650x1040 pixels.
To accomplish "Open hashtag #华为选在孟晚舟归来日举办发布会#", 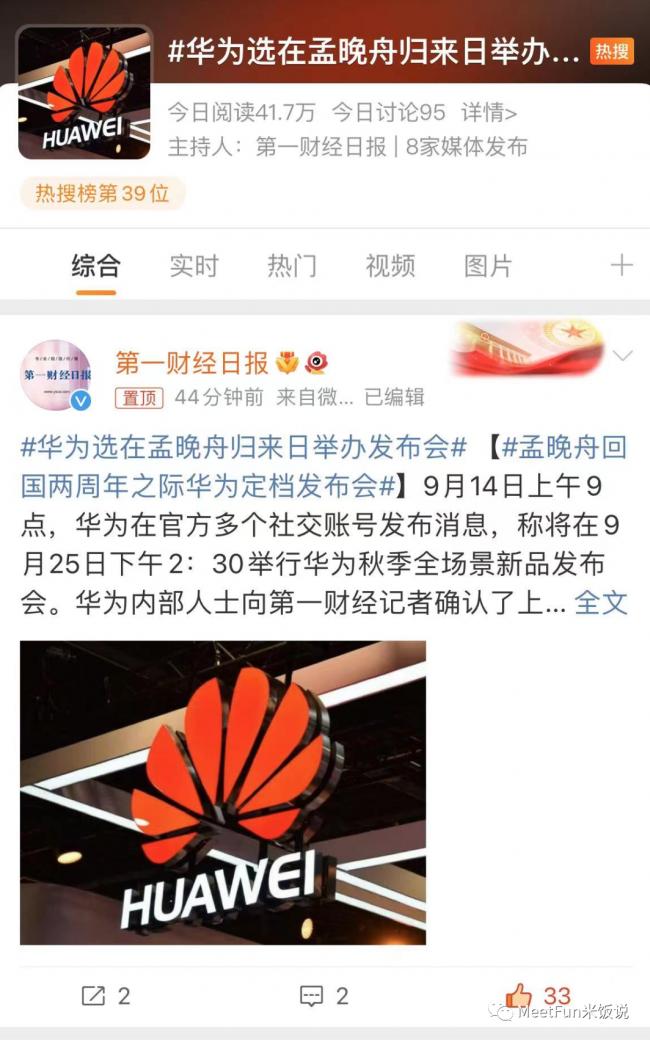I will tap(245, 447).
